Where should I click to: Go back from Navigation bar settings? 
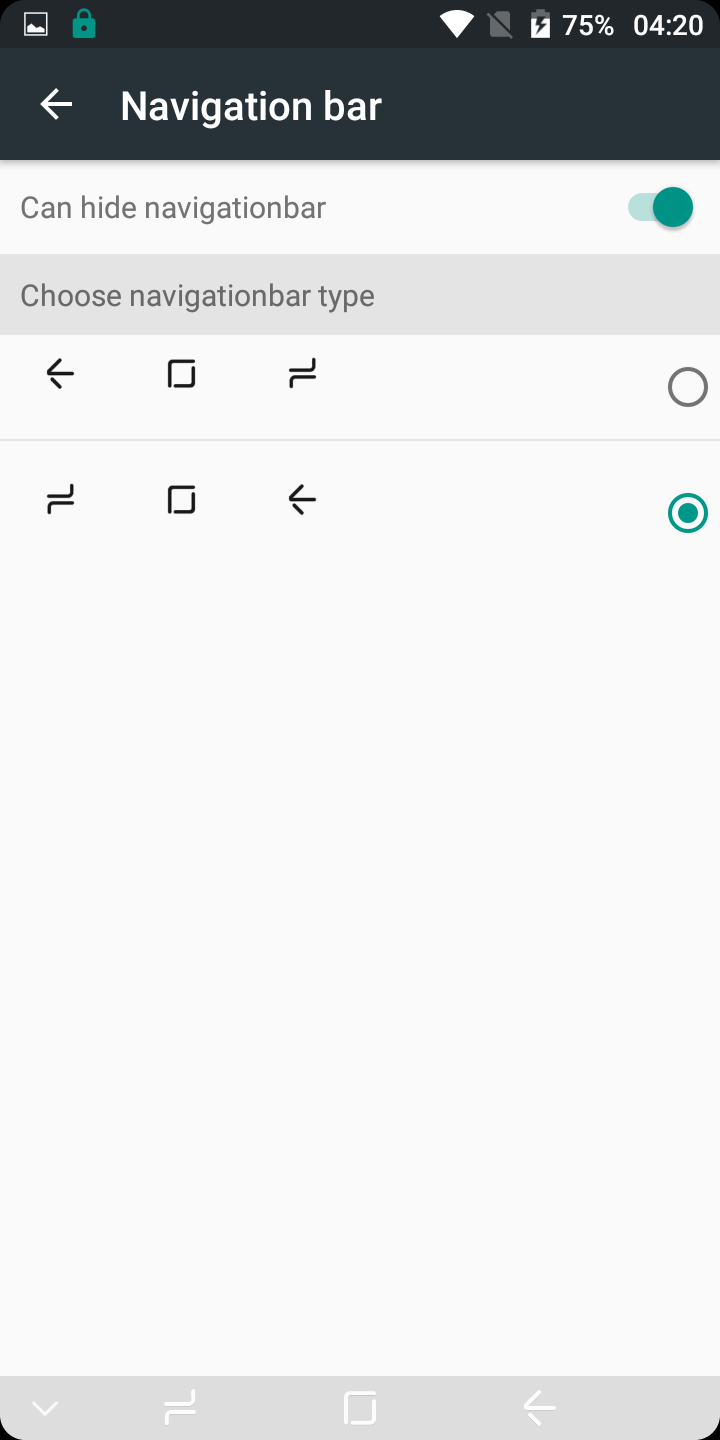56,104
